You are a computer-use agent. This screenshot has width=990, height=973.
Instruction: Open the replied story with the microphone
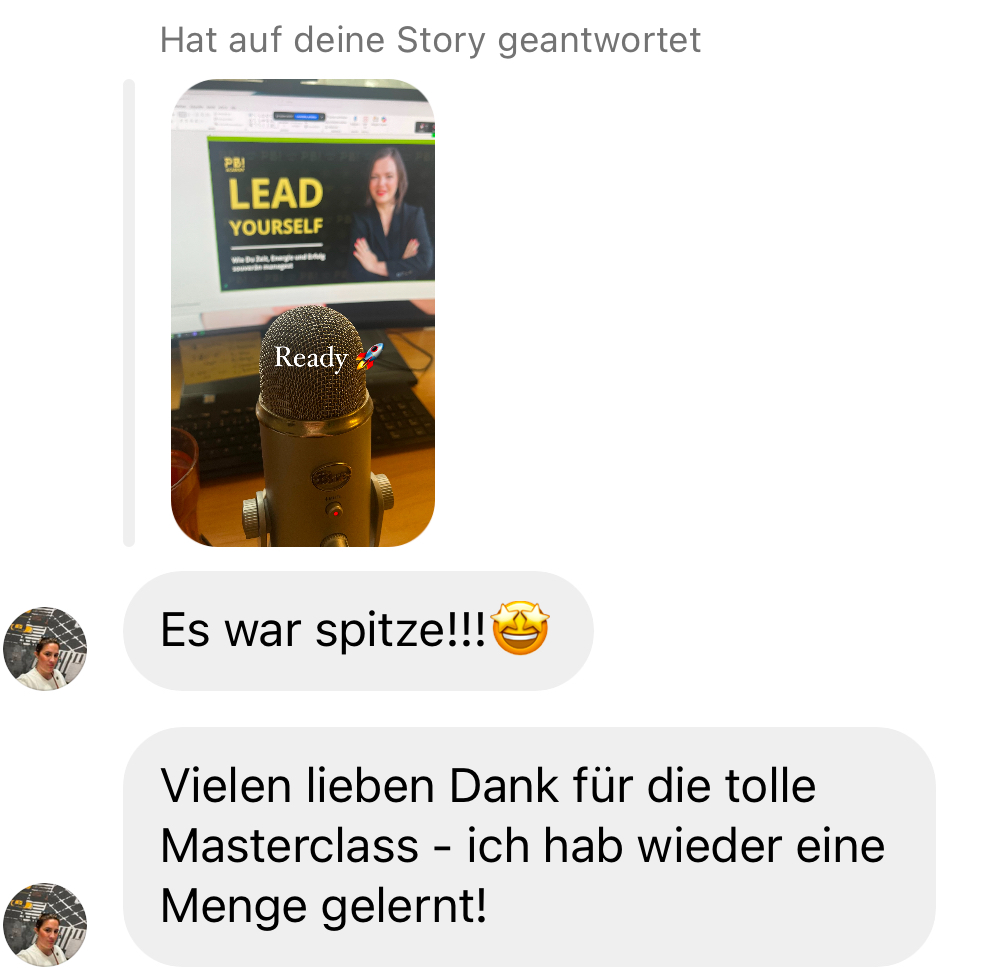click(x=303, y=313)
